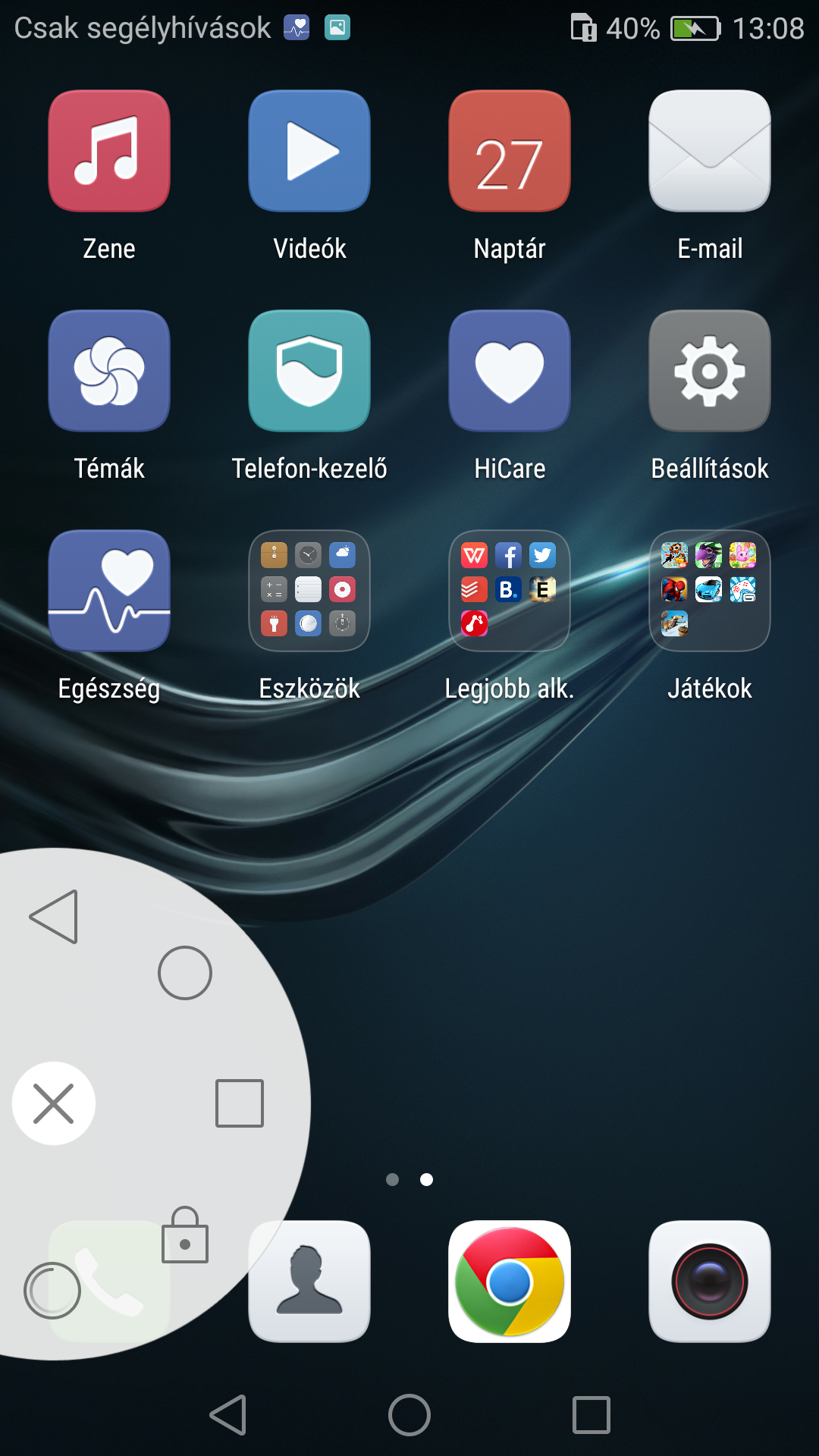Open the Játékok games folder

tap(710, 591)
